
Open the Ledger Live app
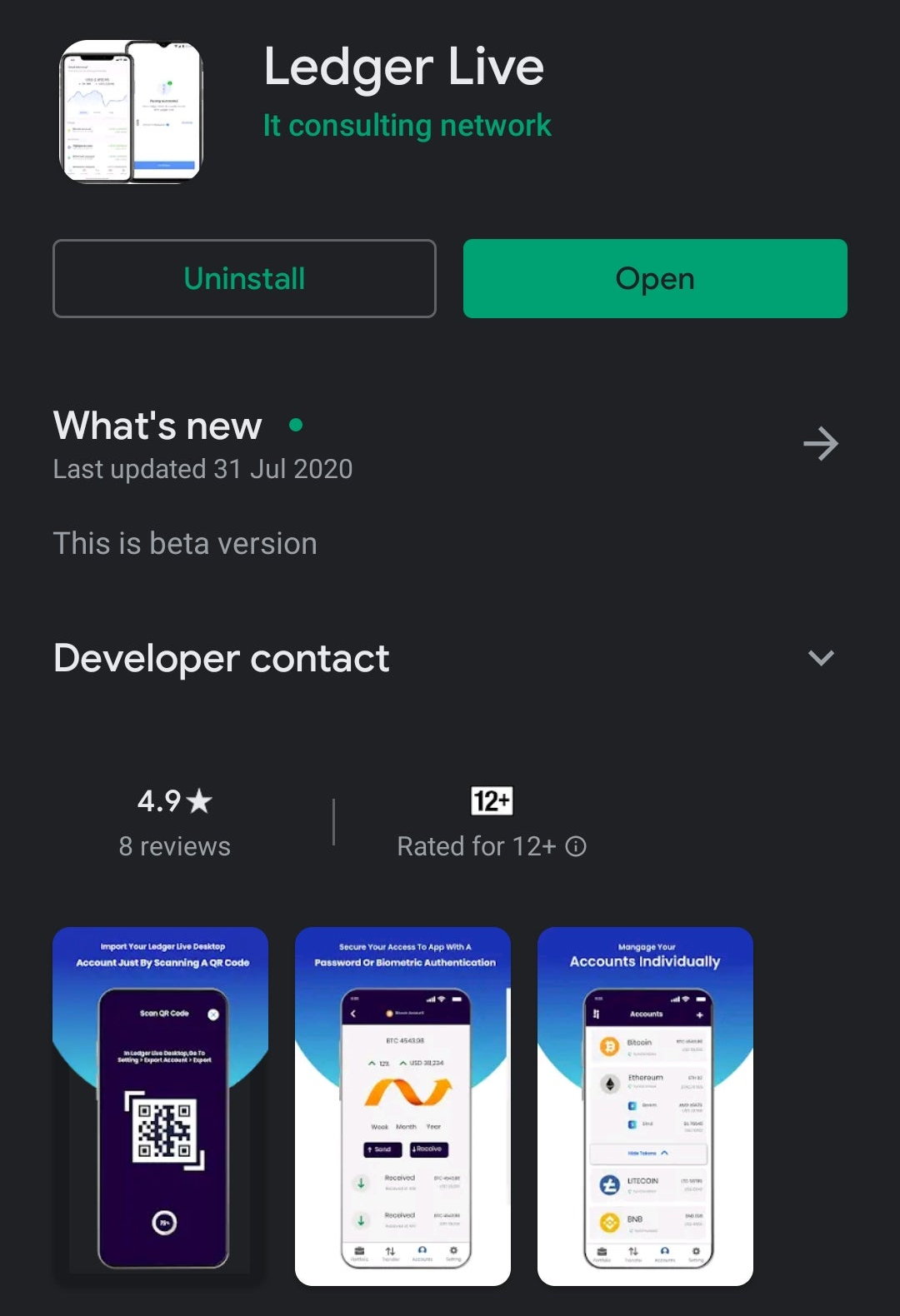(655, 278)
